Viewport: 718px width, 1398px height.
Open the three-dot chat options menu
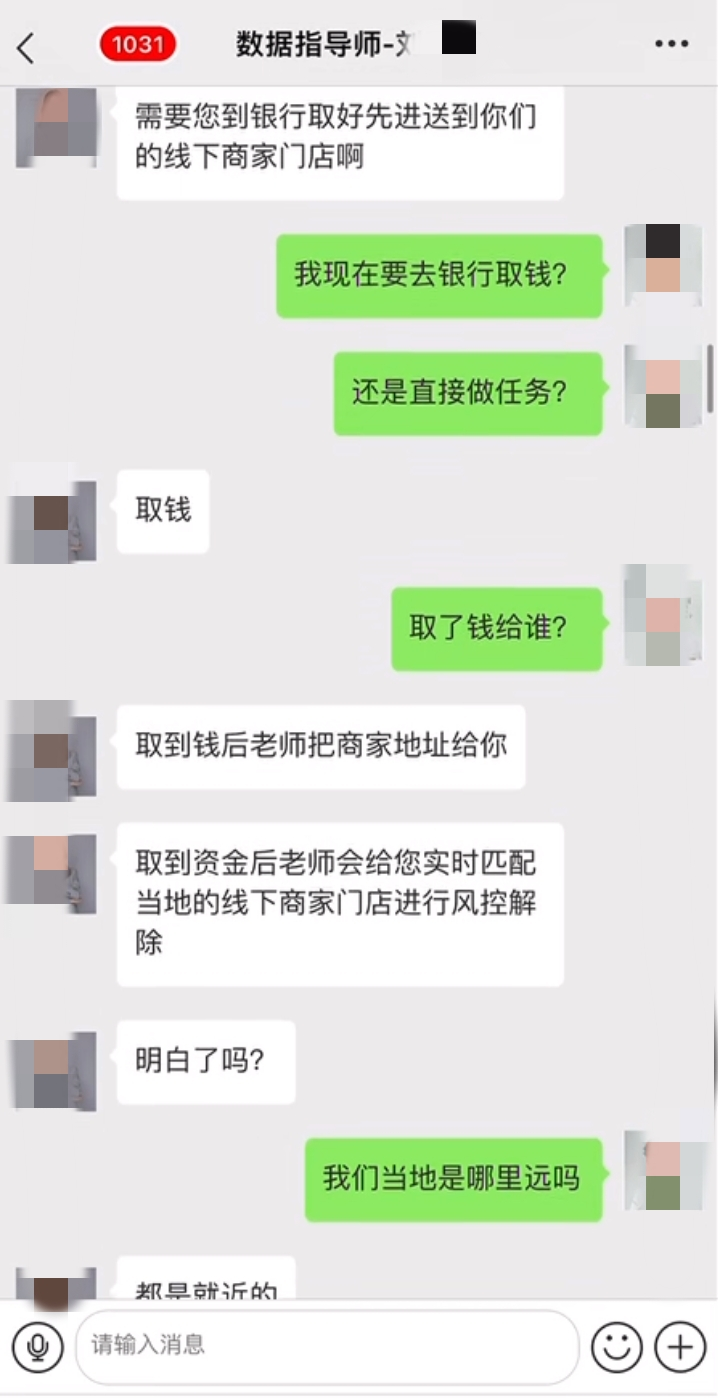click(671, 44)
